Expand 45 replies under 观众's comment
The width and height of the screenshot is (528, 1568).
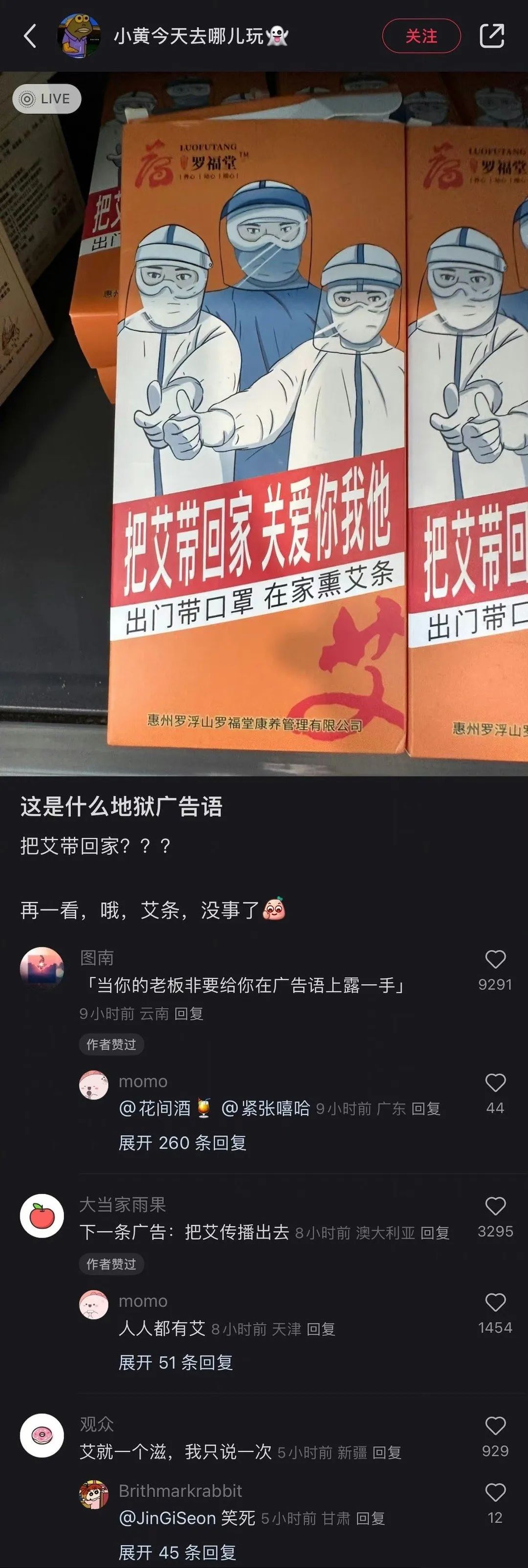(176, 1552)
